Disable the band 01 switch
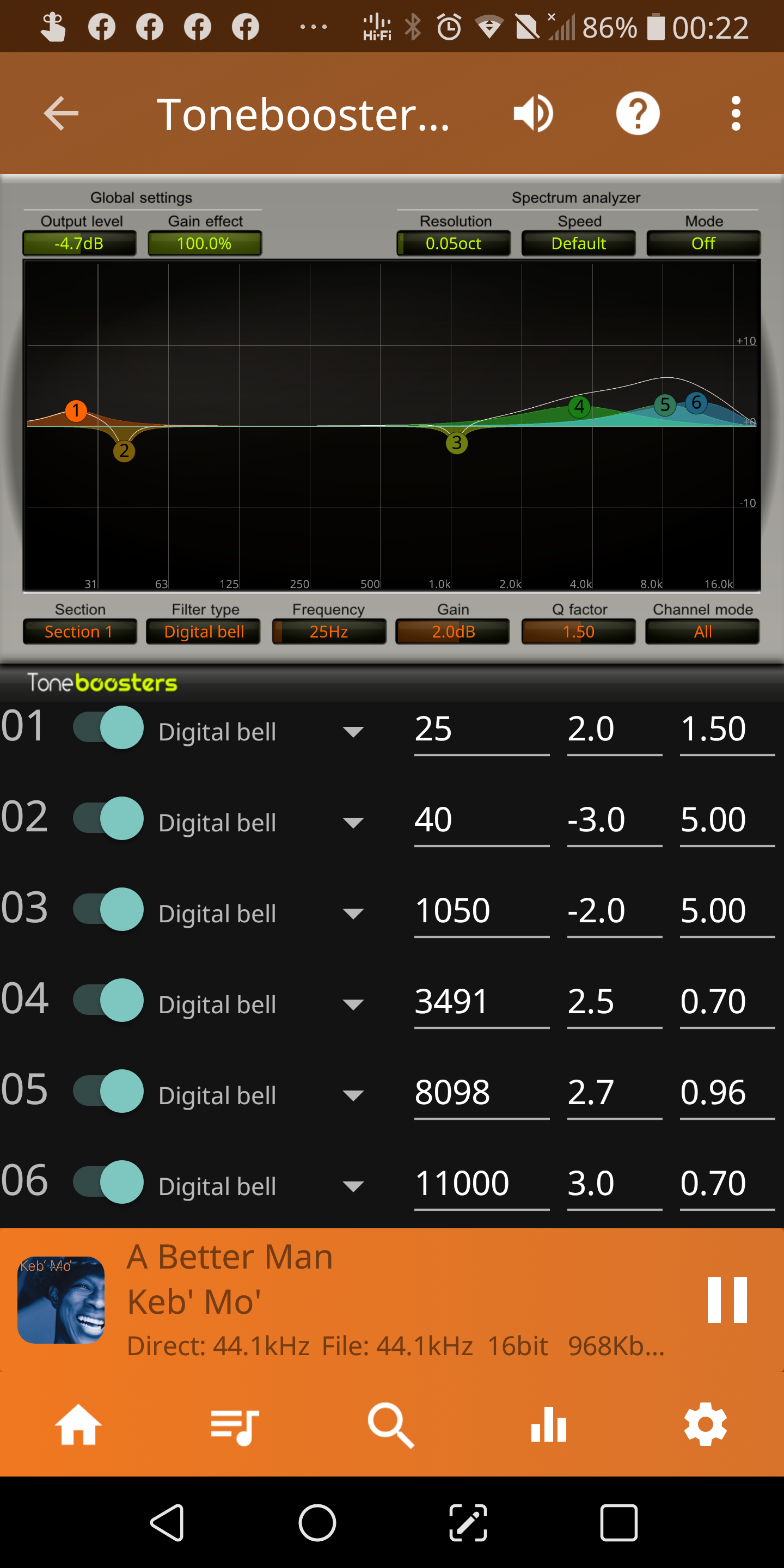 coord(108,727)
